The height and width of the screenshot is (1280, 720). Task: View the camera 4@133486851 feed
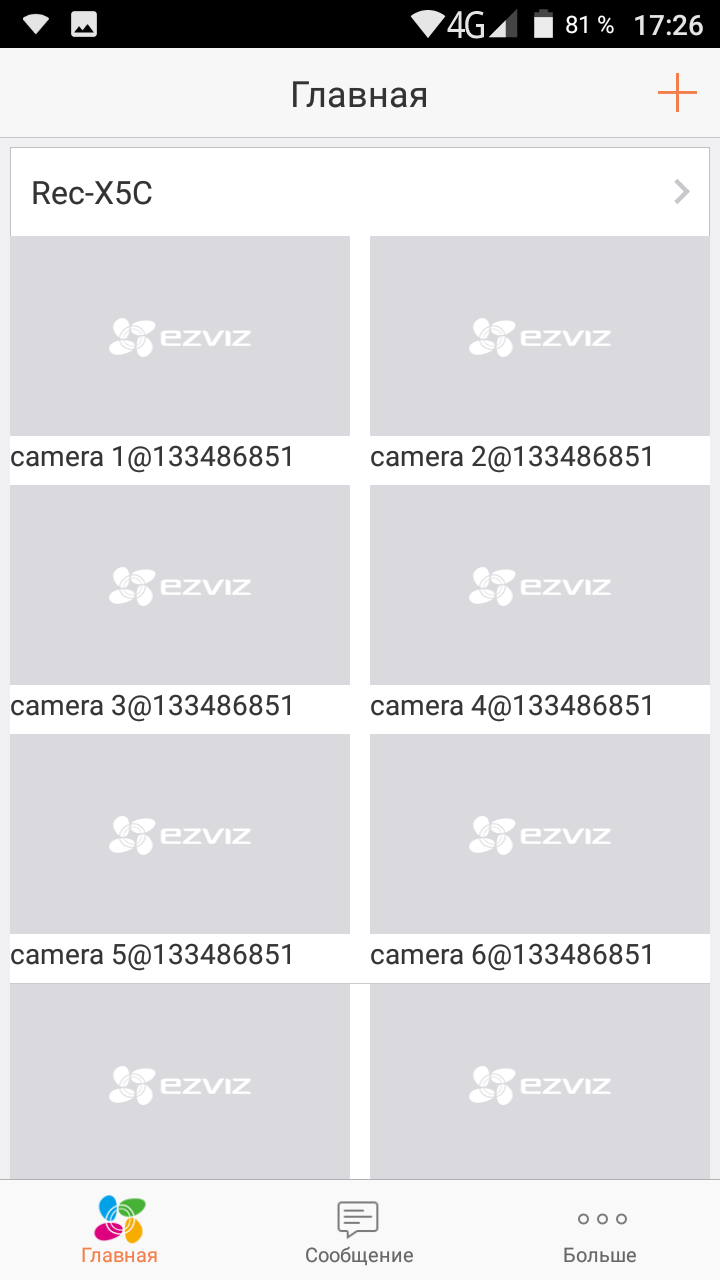tap(540, 585)
